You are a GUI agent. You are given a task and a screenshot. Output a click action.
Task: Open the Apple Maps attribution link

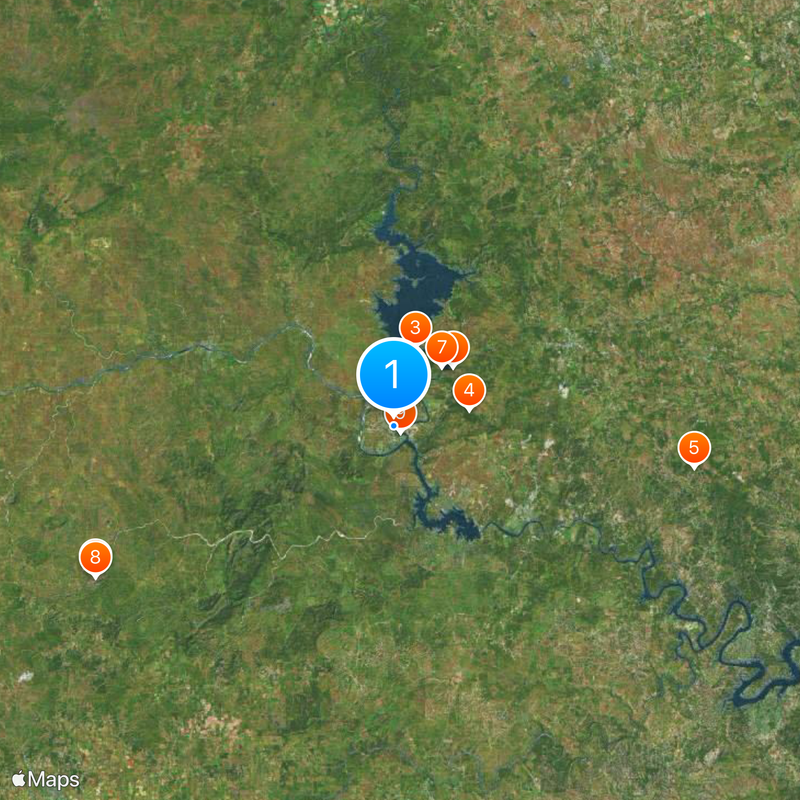(x=46, y=779)
